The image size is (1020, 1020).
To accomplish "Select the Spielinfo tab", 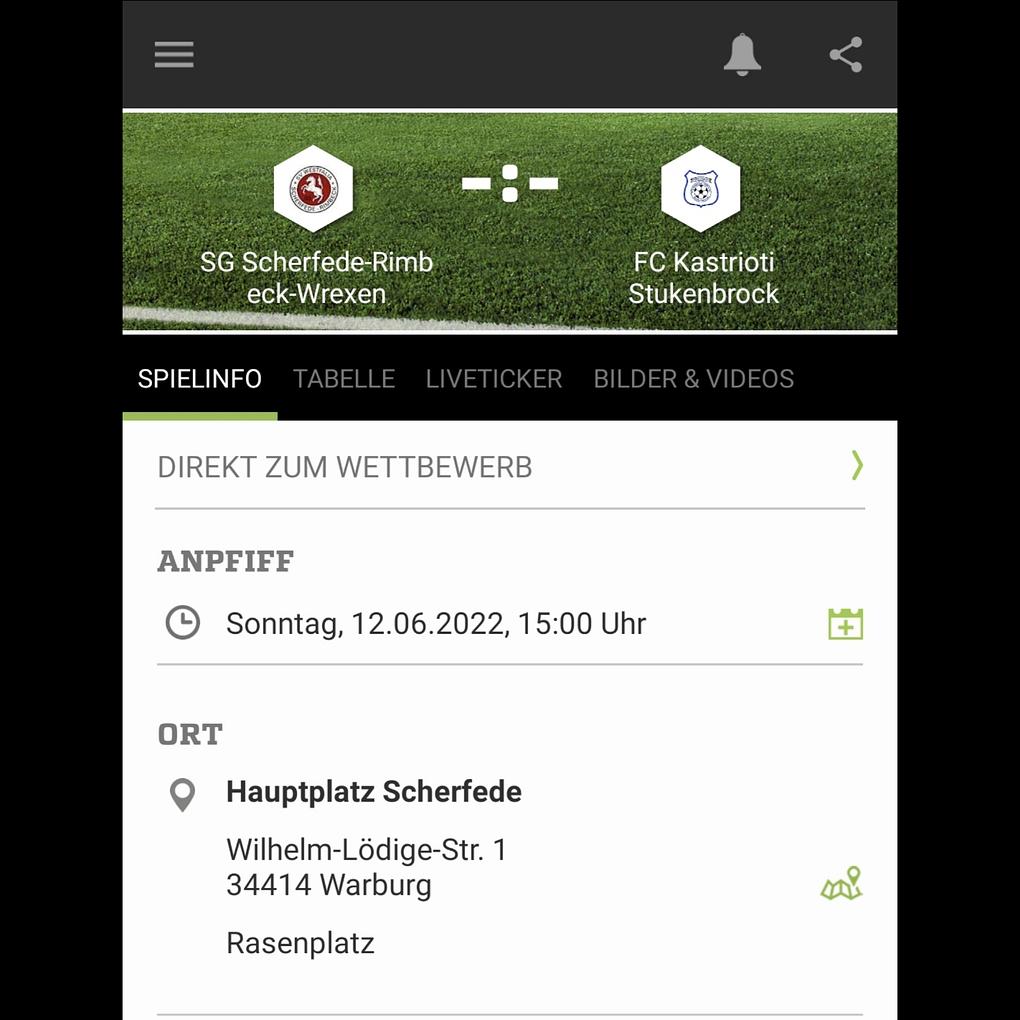I will tap(200, 379).
